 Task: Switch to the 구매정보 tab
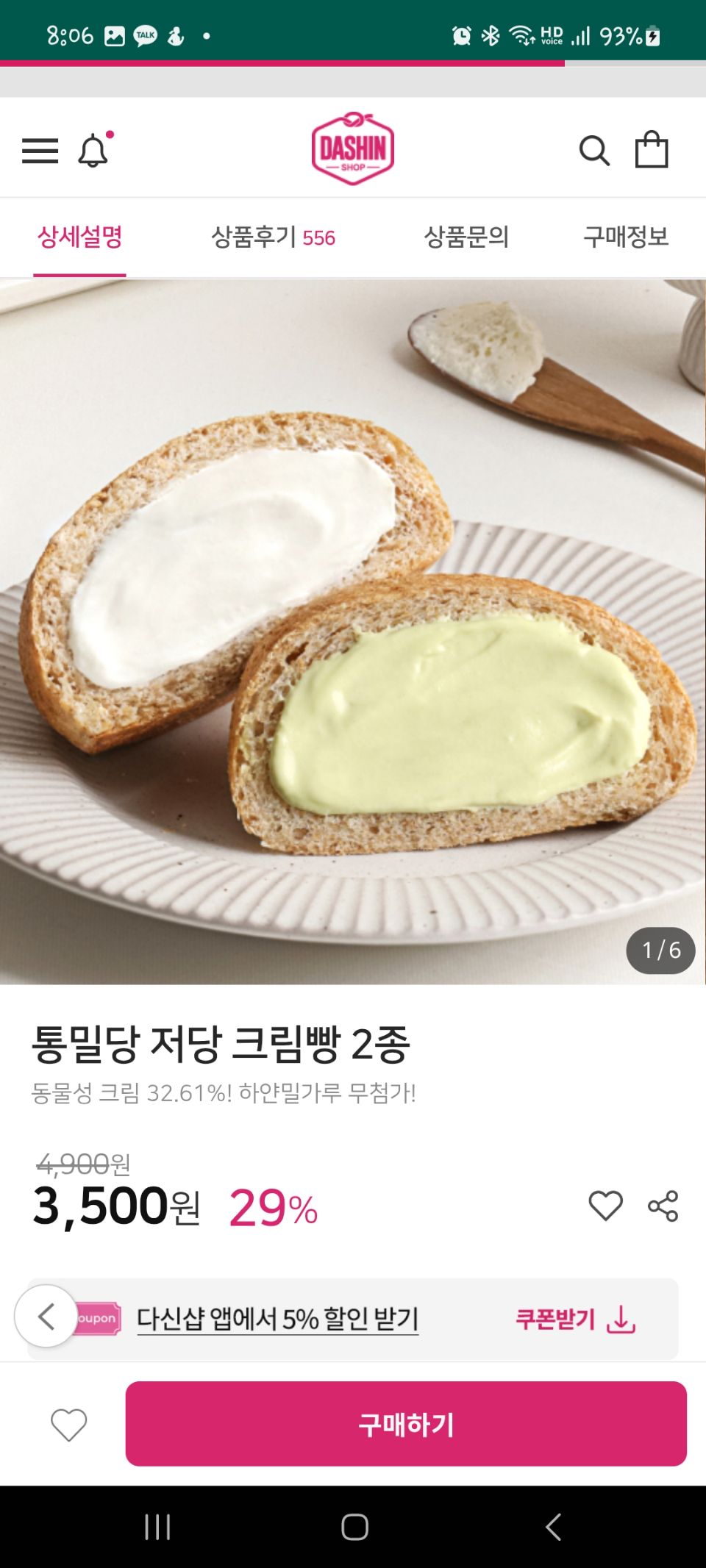[626, 237]
